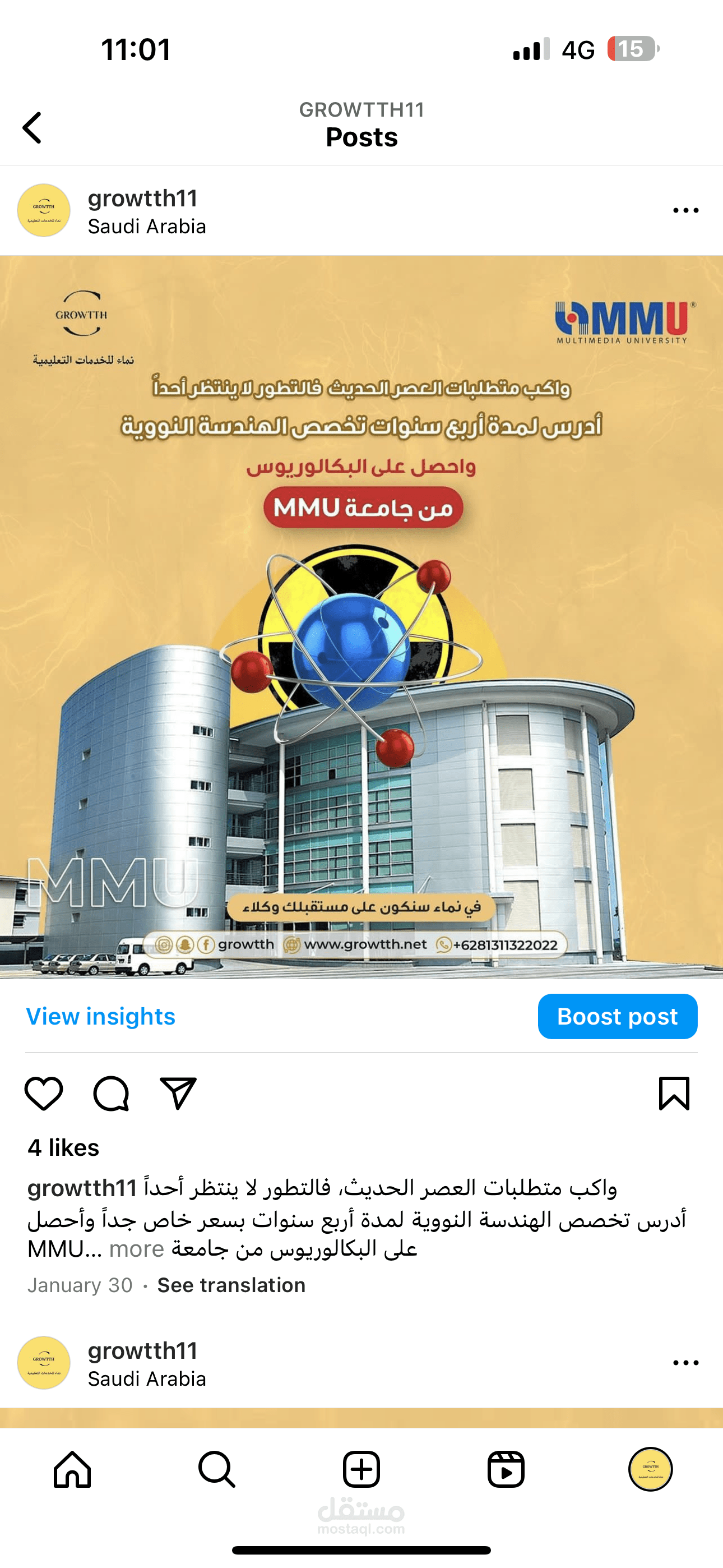This screenshot has width=723, height=1568.
Task: Bookmark the post with the save icon
Action: pos(674,1093)
